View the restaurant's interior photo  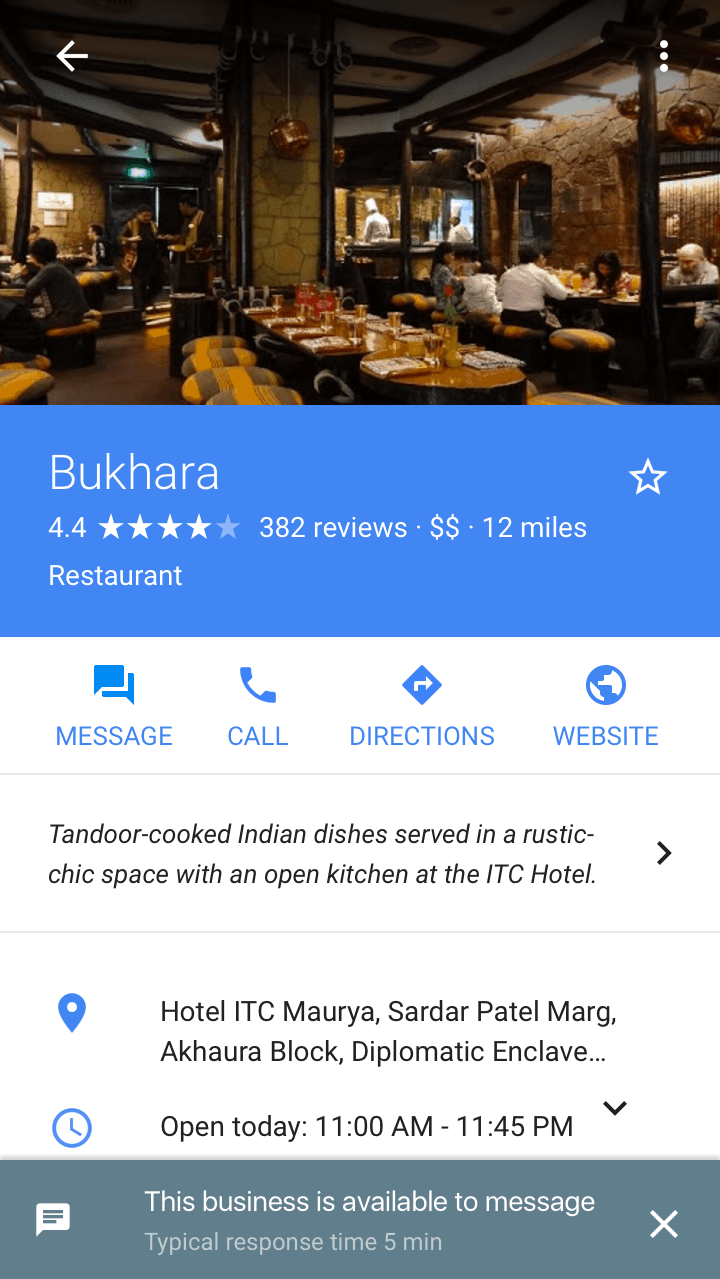point(360,230)
